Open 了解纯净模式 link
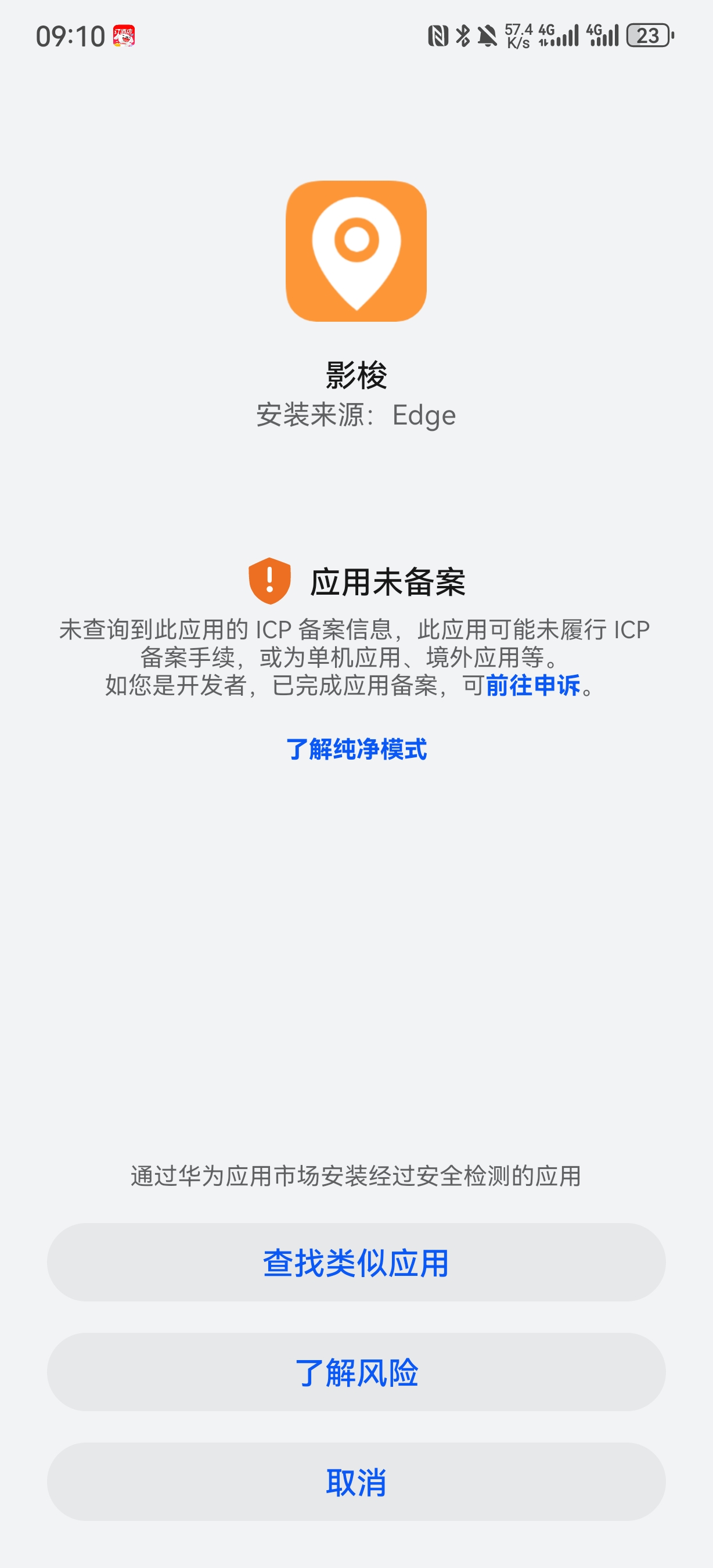This screenshot has width=713, height=1568. coord(356,749)
